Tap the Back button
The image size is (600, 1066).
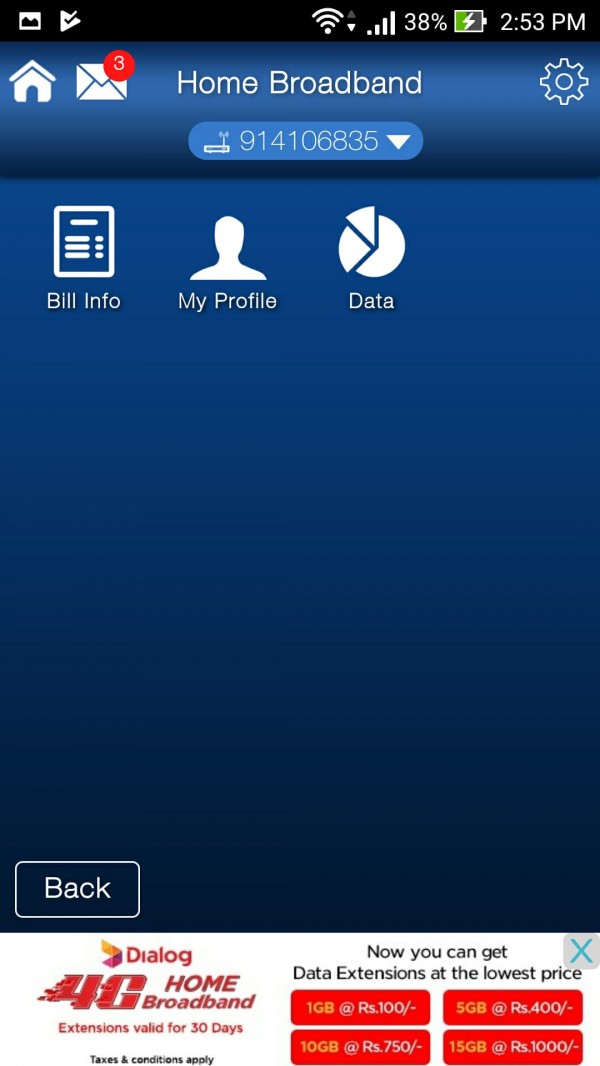pyautogui.click(x=77, y=889)
